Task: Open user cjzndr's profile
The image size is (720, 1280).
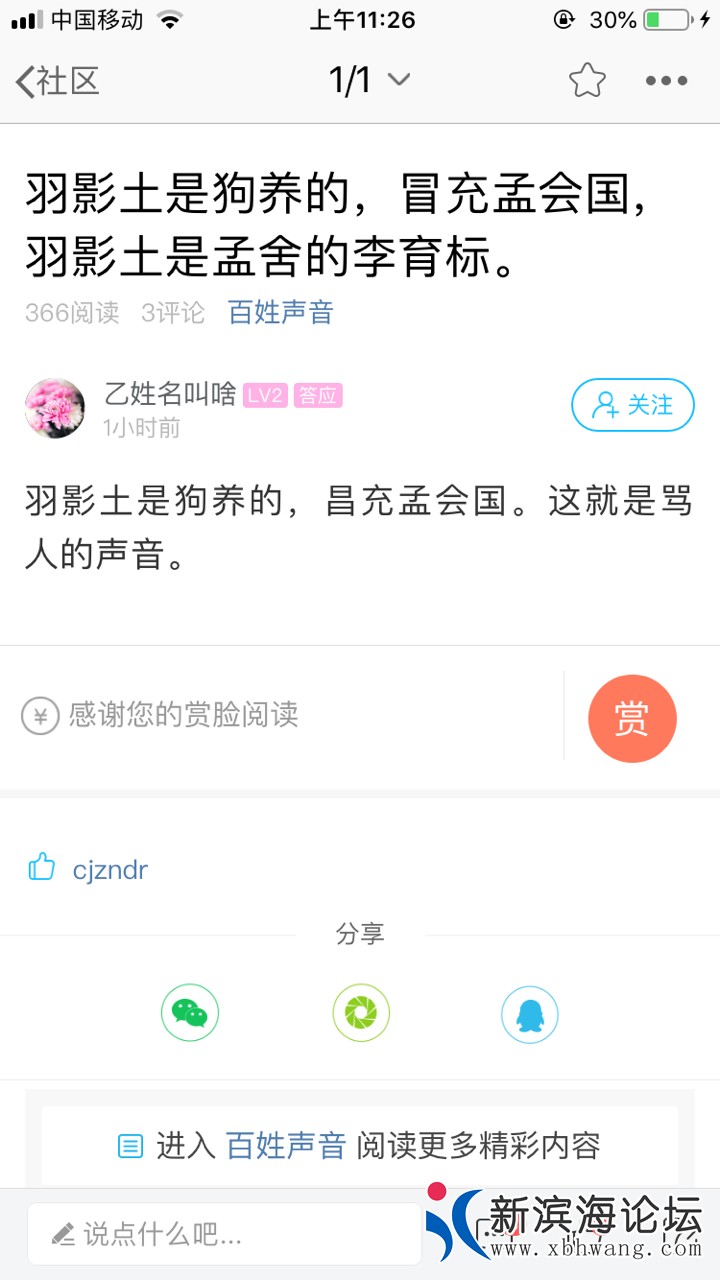Action: 110,869
